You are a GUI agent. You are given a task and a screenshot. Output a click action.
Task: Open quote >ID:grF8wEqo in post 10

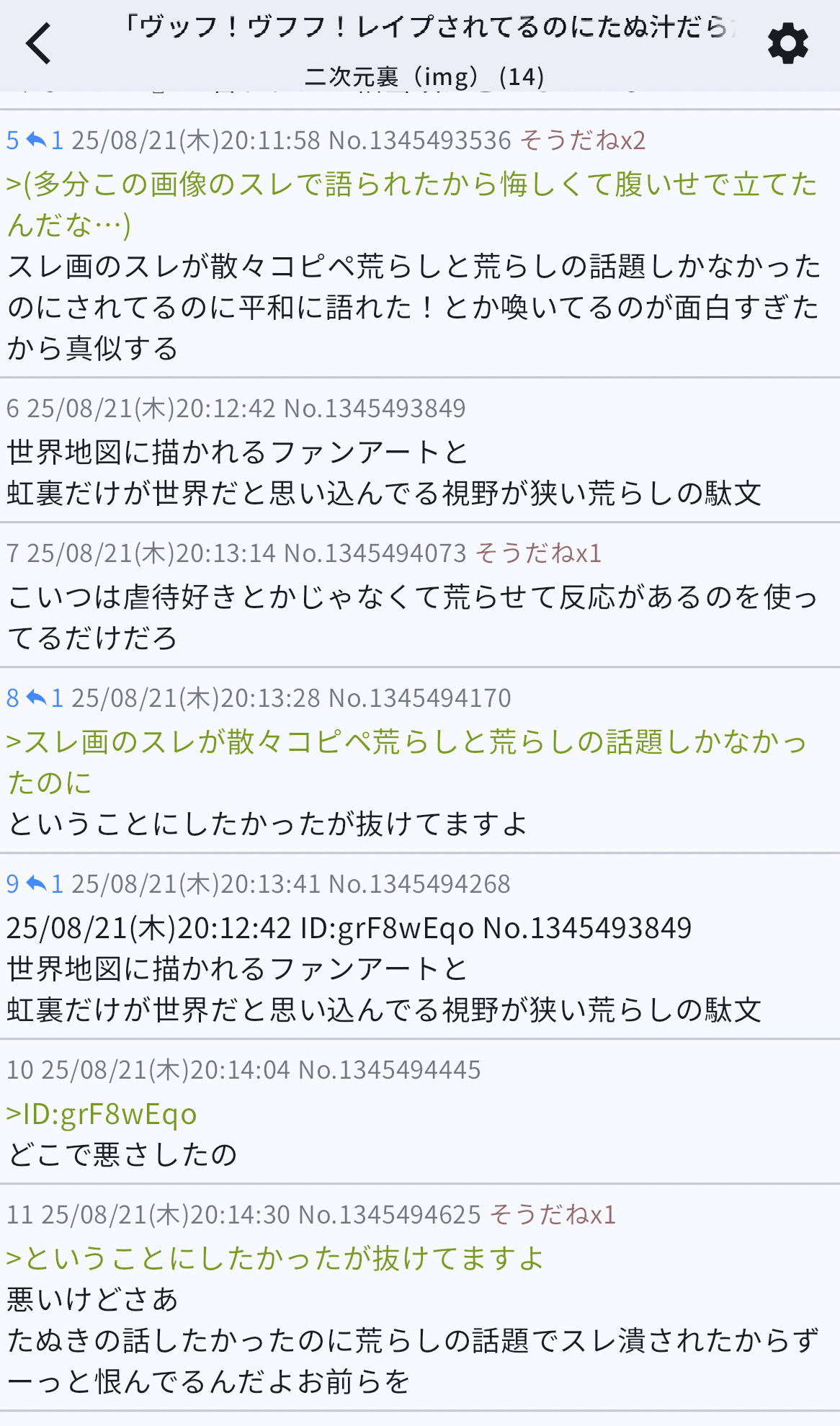102,1114
